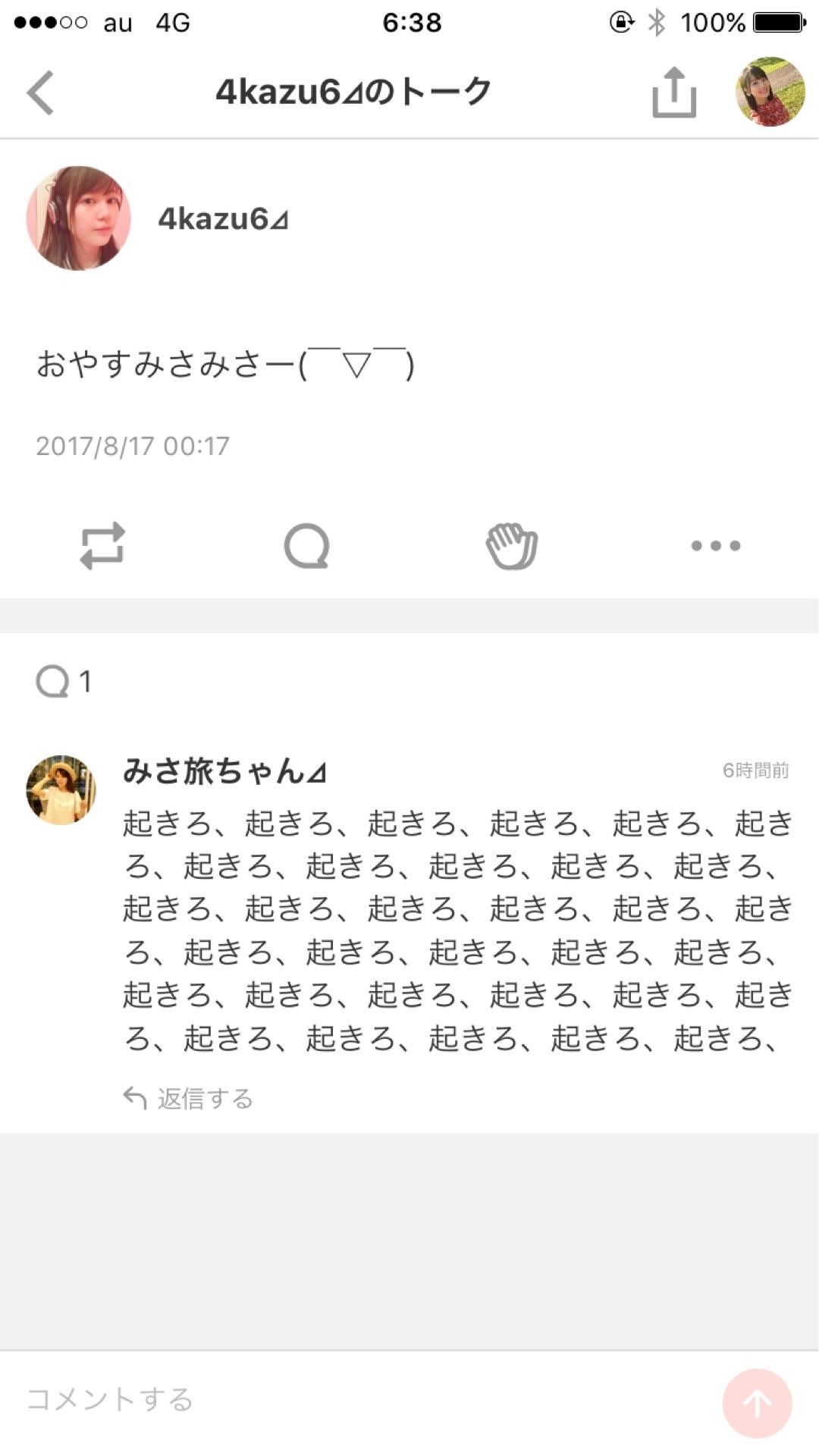819x1456 pixels.
Task: Open the 4kazu6⊿ username next to the avatar
Action: (223, 219)
